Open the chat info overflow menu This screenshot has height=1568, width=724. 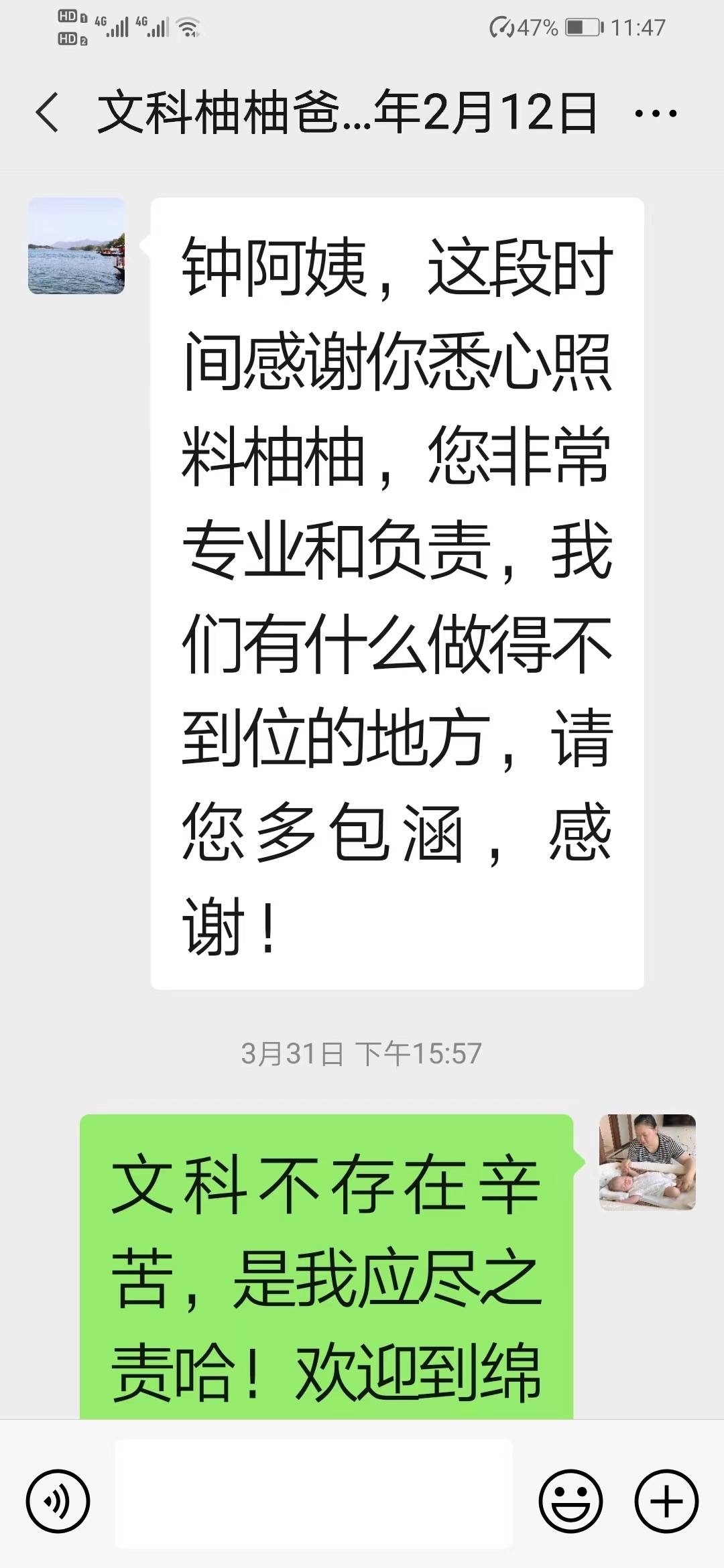point(655,114)
